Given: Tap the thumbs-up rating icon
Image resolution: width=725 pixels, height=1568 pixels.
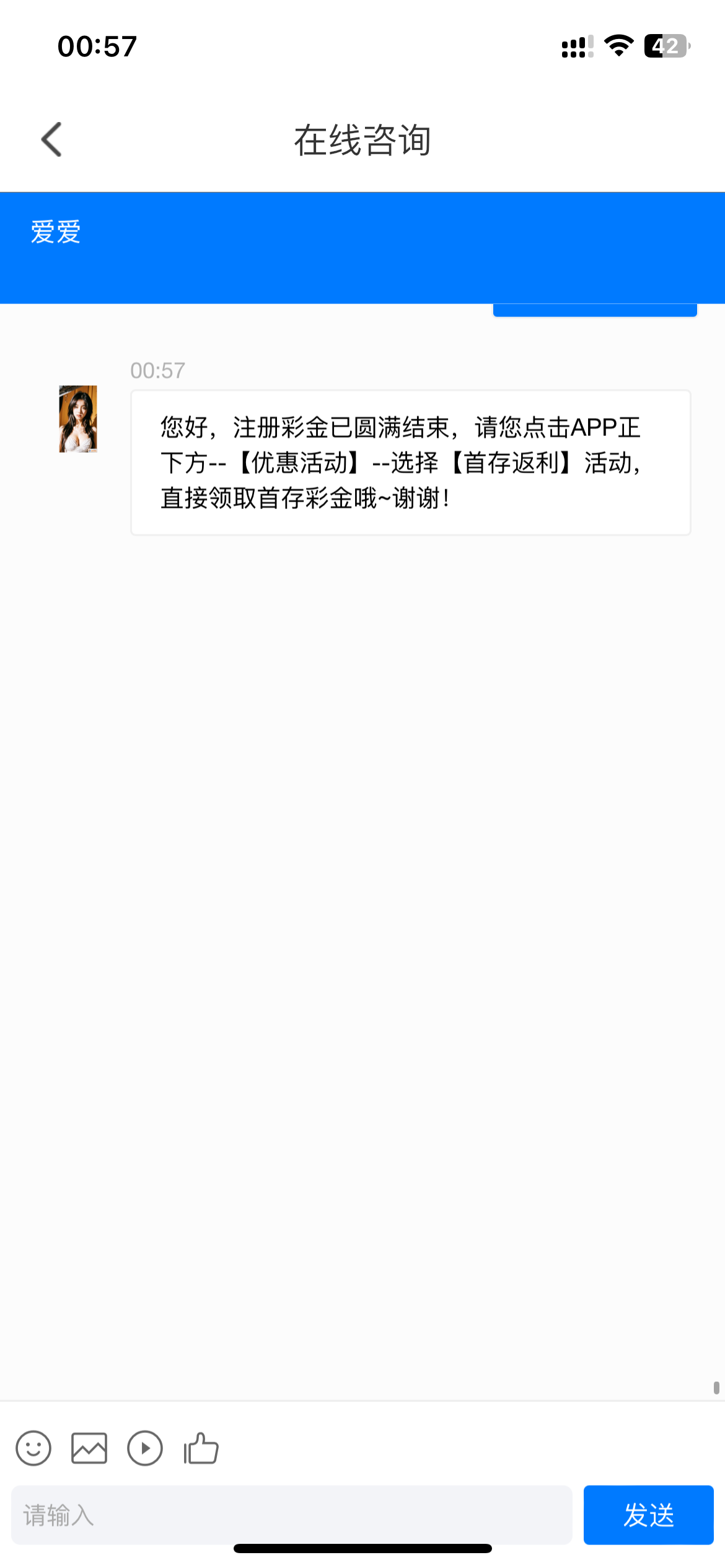Looking at the screenshot, I should pyautogui.click(x=201, y=1448).
